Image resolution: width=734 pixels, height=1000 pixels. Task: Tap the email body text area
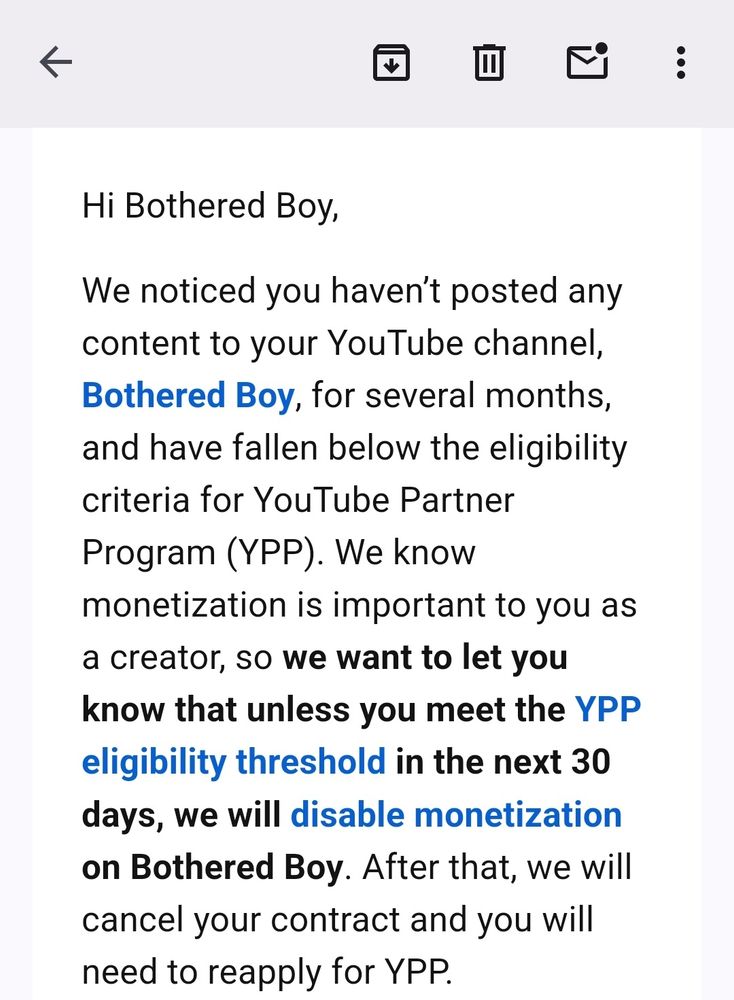pyautogui.click(x=360, y=550)
